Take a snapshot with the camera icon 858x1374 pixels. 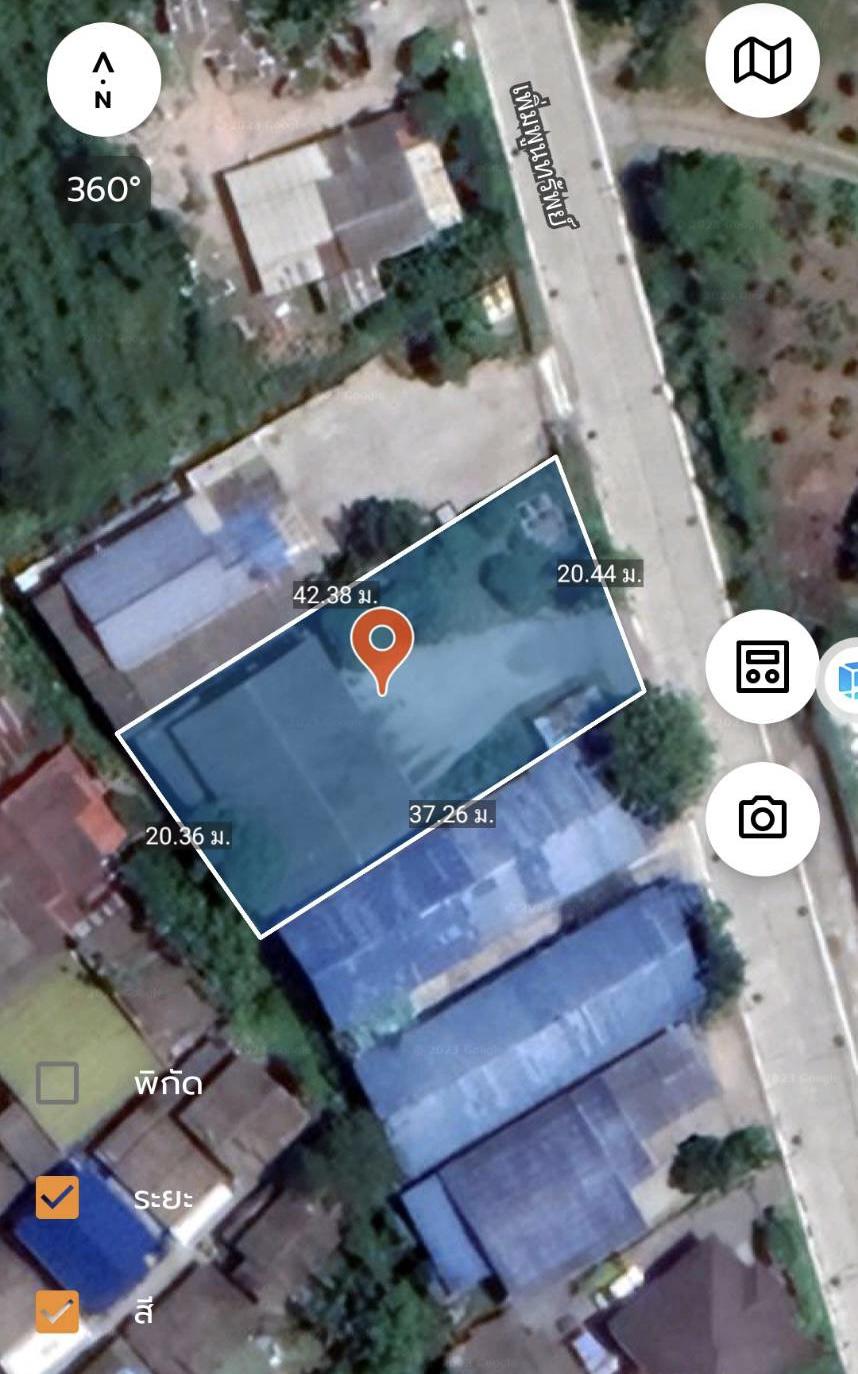click(x=762, y=818)
